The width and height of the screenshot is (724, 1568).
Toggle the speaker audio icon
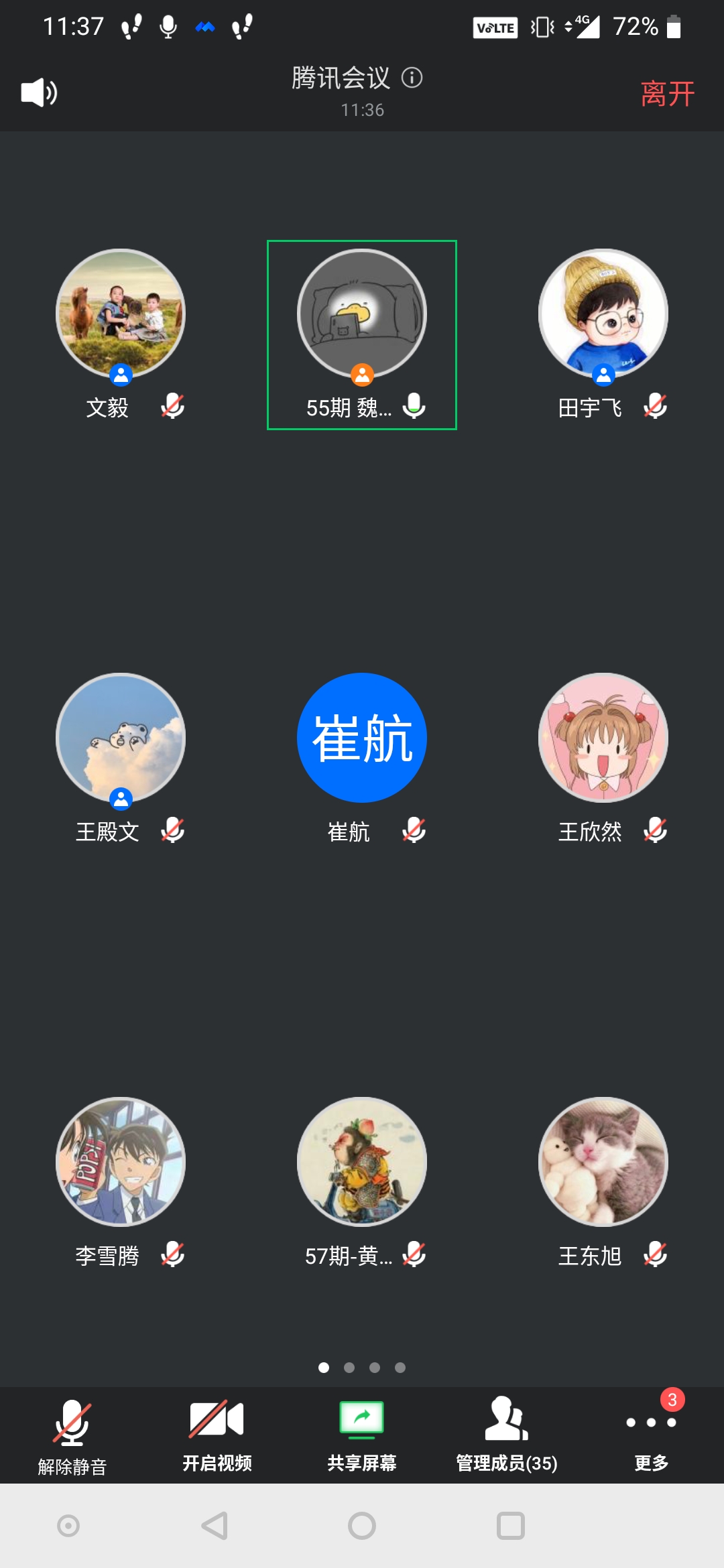(39, 92)
